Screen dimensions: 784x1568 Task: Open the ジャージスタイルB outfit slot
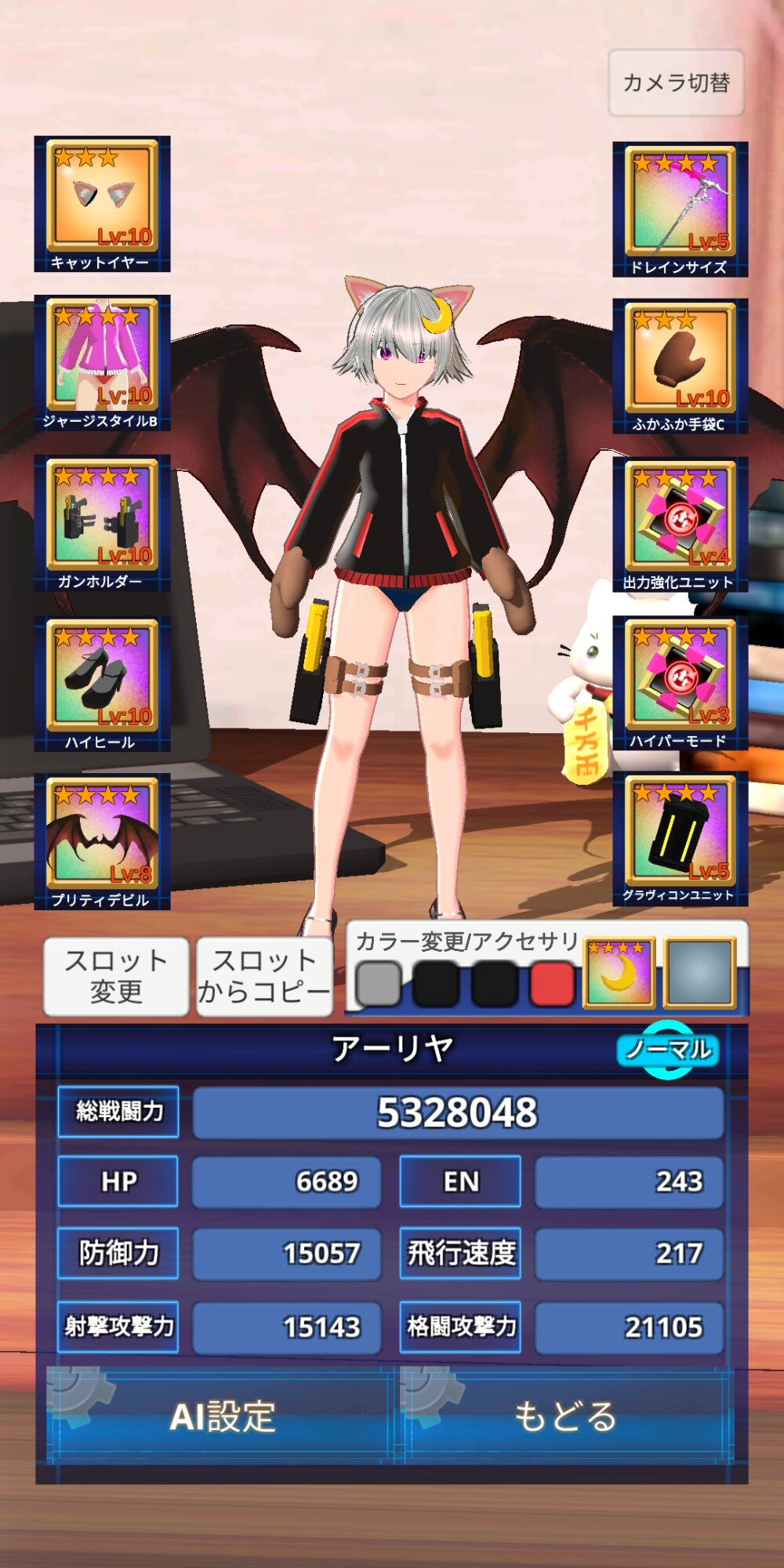point(102,362)
